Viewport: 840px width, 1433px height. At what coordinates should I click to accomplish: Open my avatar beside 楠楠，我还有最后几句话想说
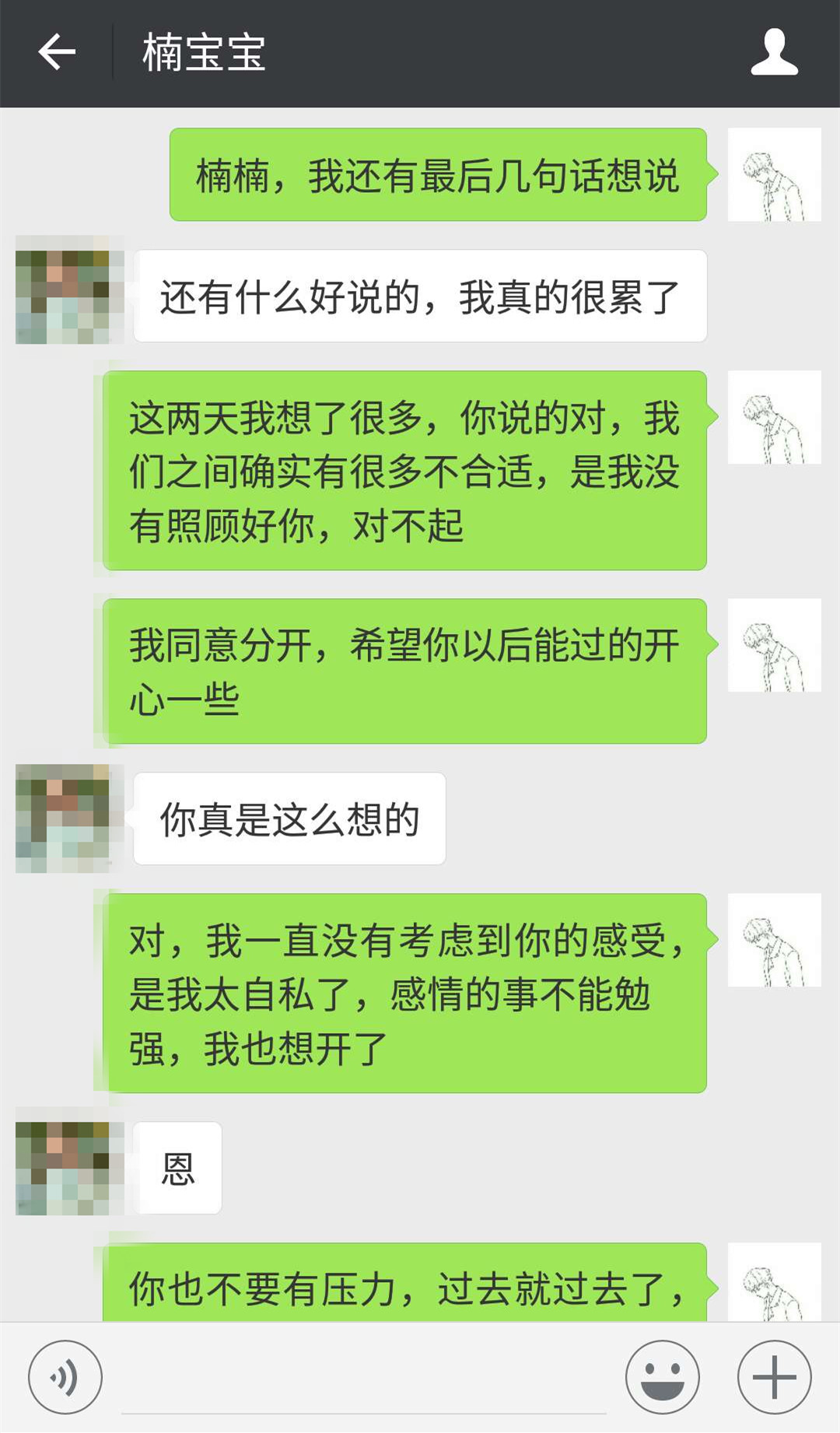[x=774, y=174]
